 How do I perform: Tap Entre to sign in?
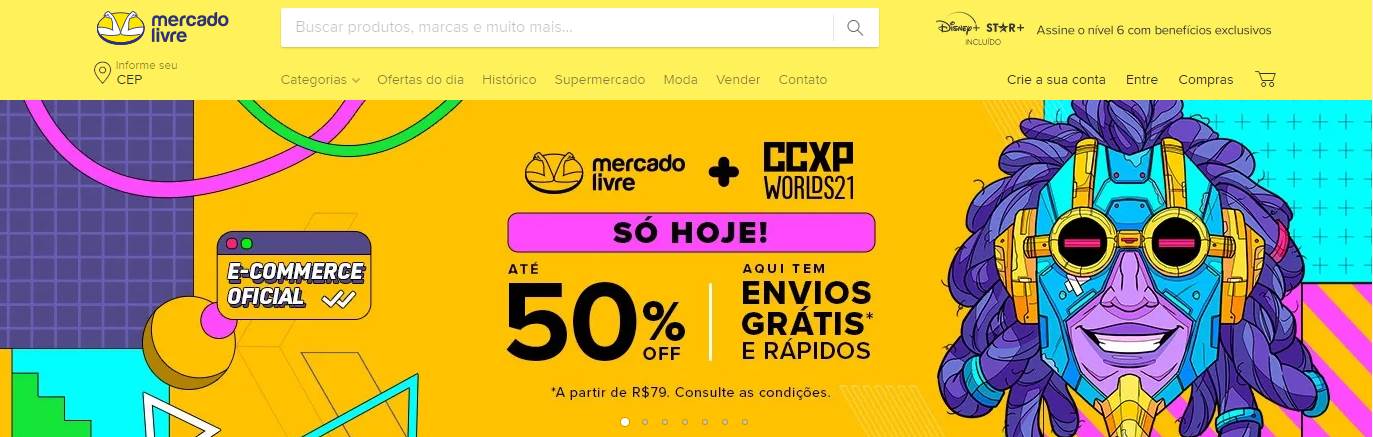[x=1142, y=80]
